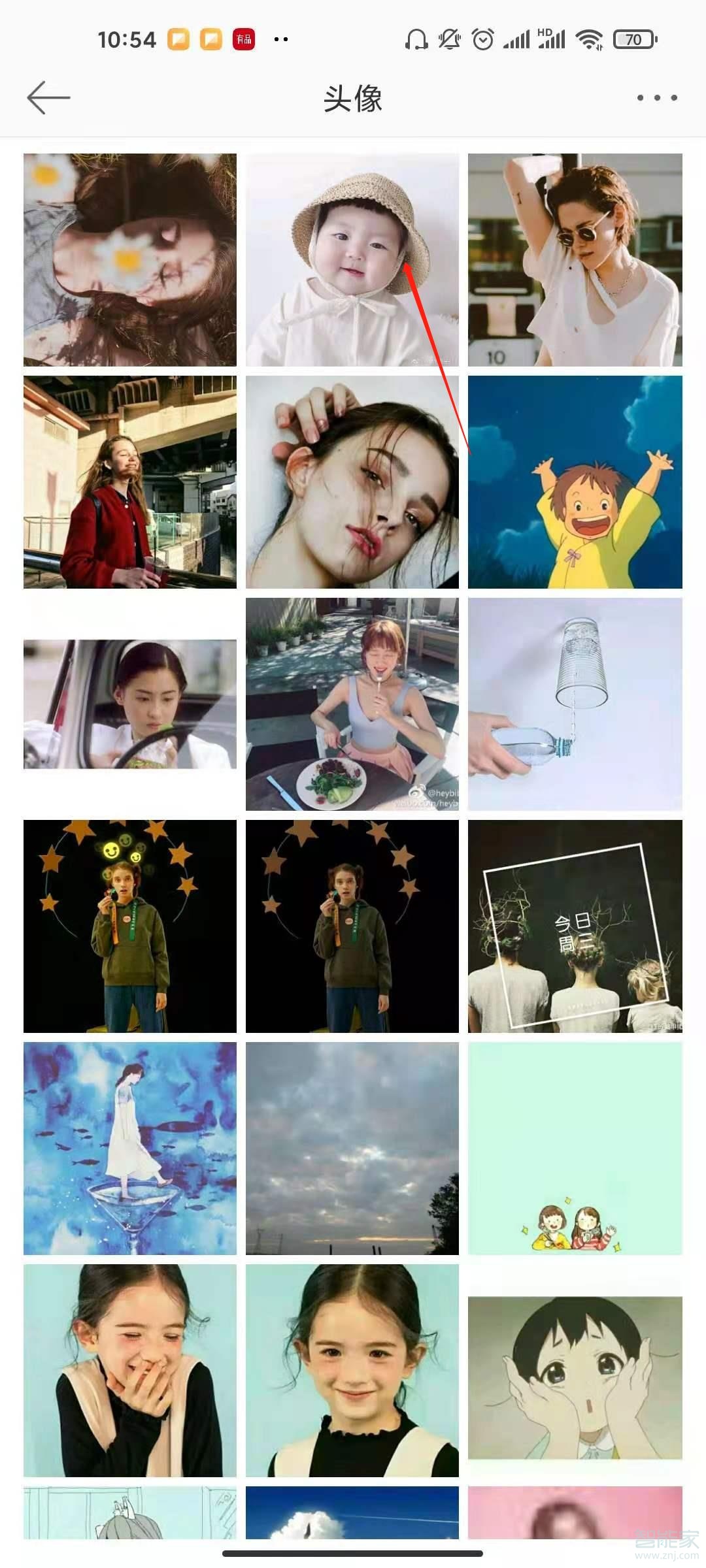Select the anime girl holding her cheeks
Viewport: 706px width, 1568px height.
click(x=575, y=1379)
